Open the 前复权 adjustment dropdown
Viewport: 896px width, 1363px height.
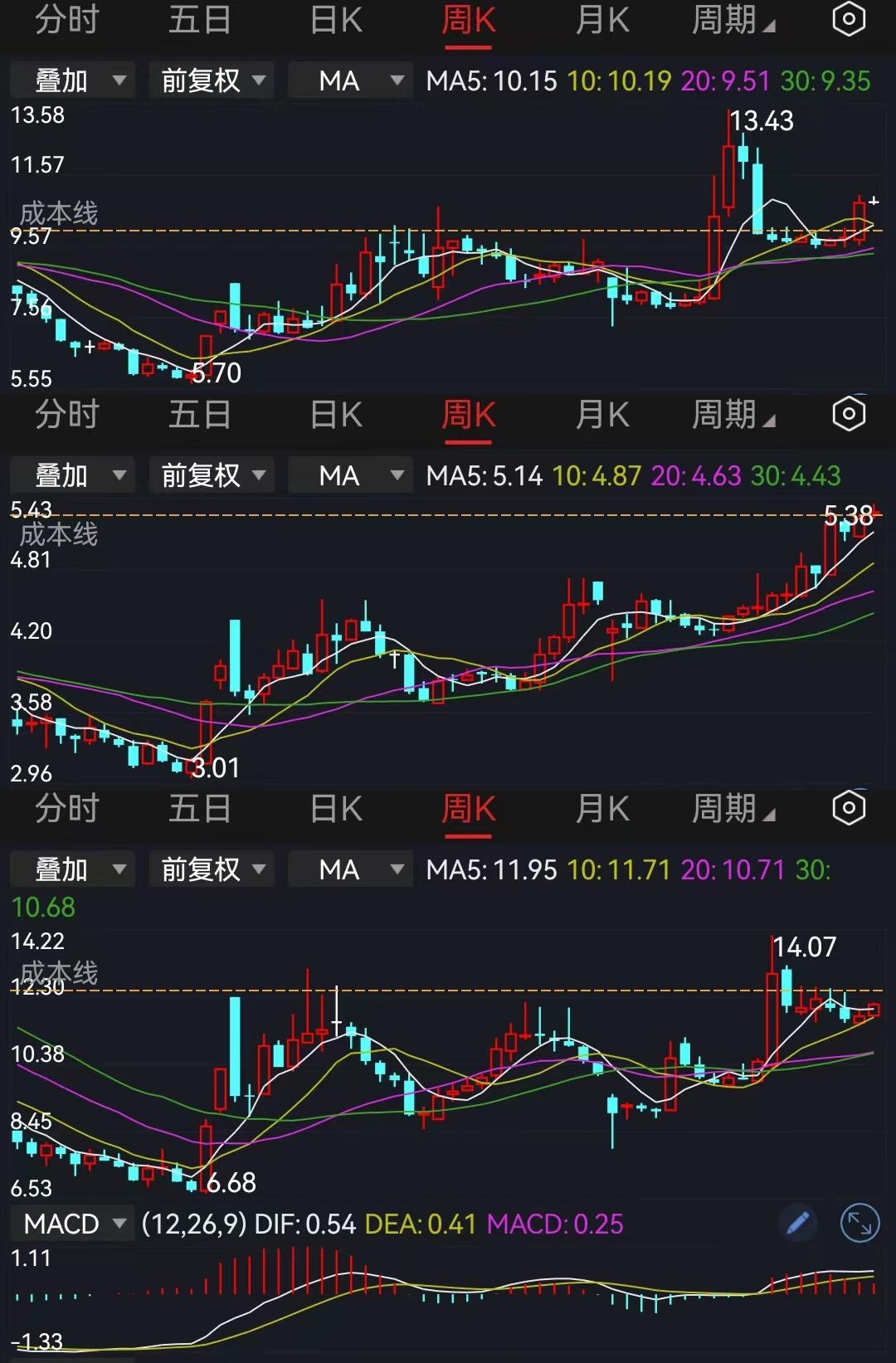pyautogui.click(x=212, y=80)
